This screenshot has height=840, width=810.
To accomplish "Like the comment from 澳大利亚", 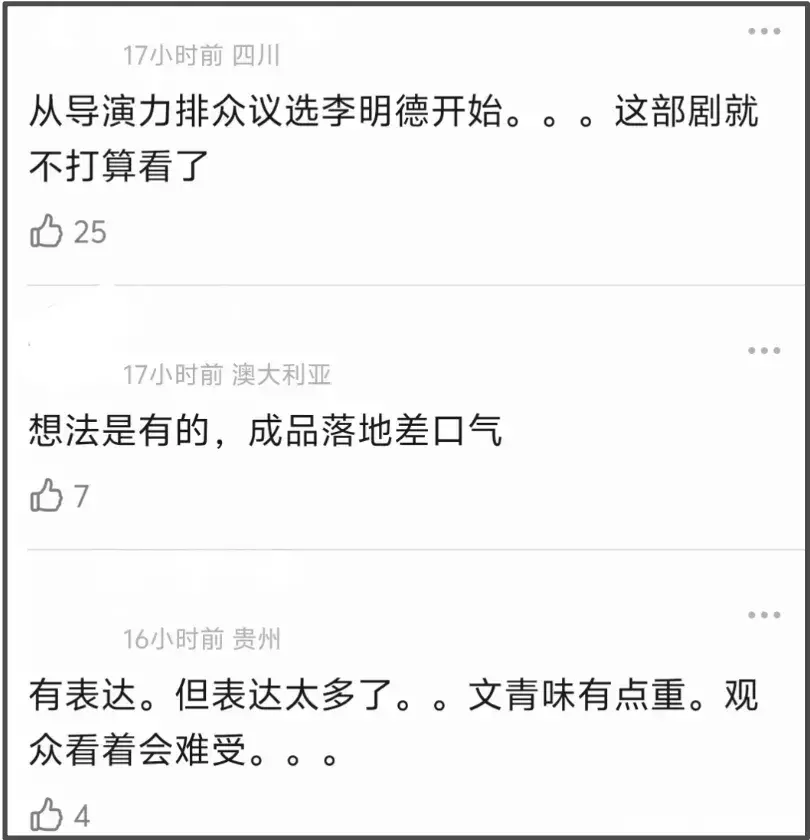I will coord(46,495).
